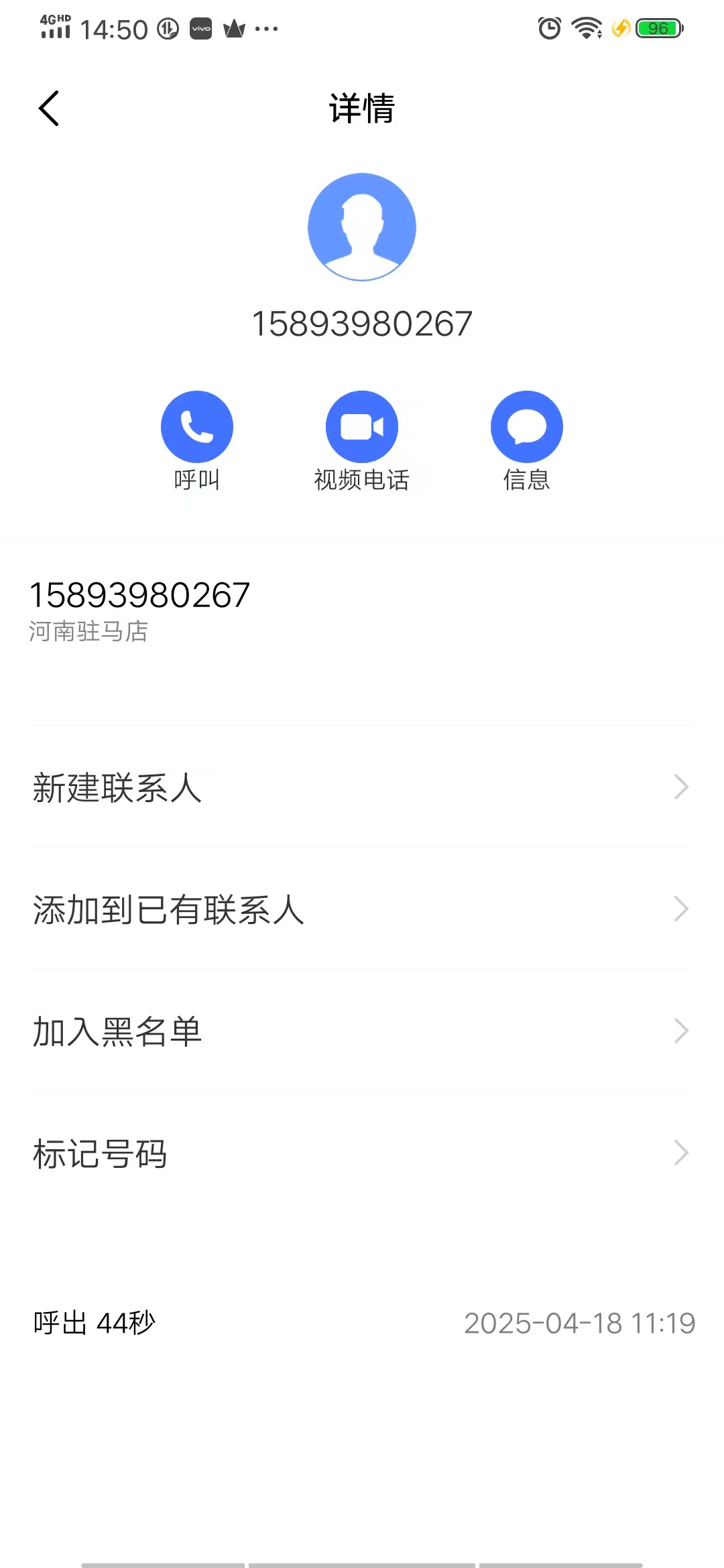Open 标记号码 to tag this number
This screenshot has width=724, height=1568.
pos(362,1153)
